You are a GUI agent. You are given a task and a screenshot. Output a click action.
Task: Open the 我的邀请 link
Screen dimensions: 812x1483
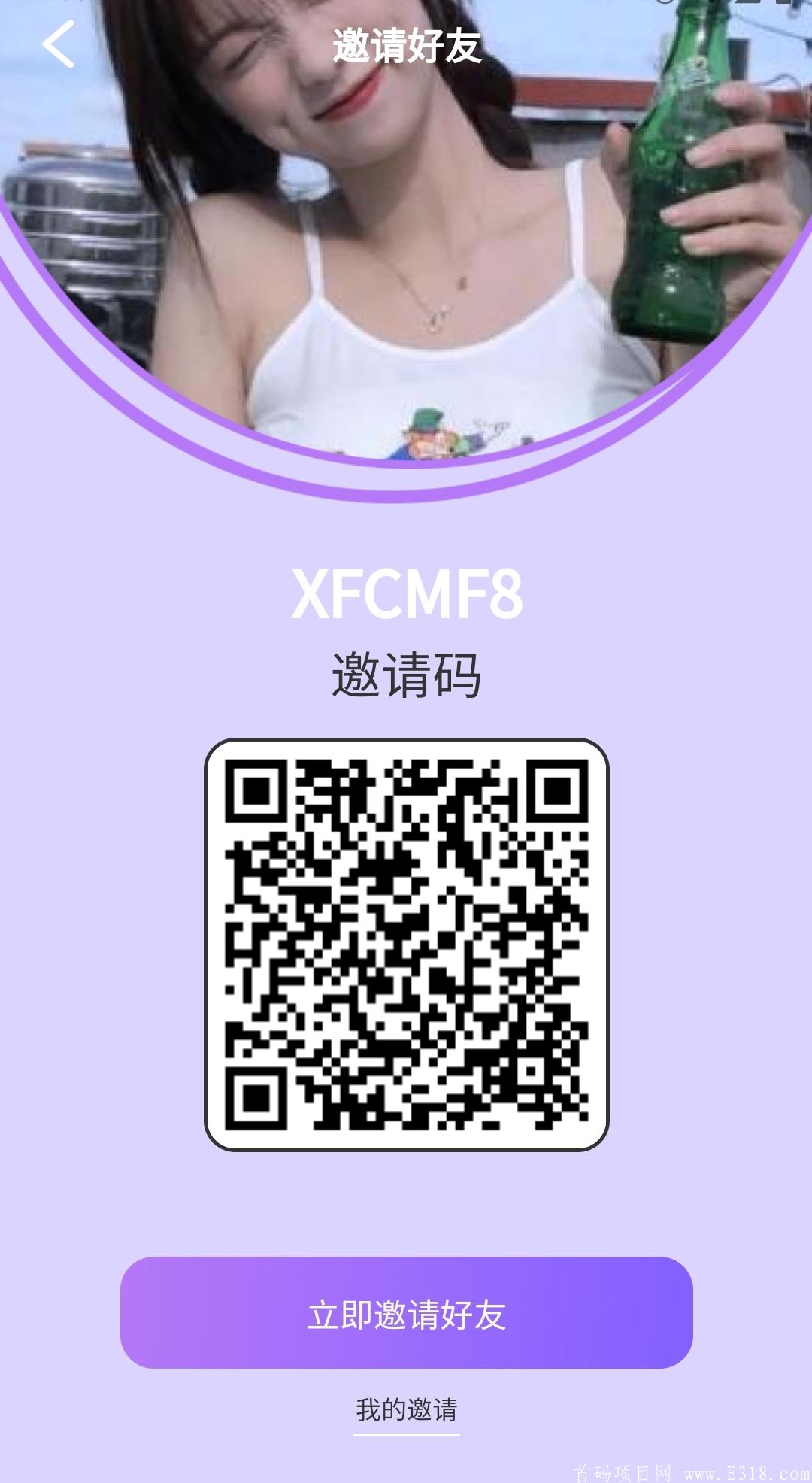click(x=406, y=1409)
